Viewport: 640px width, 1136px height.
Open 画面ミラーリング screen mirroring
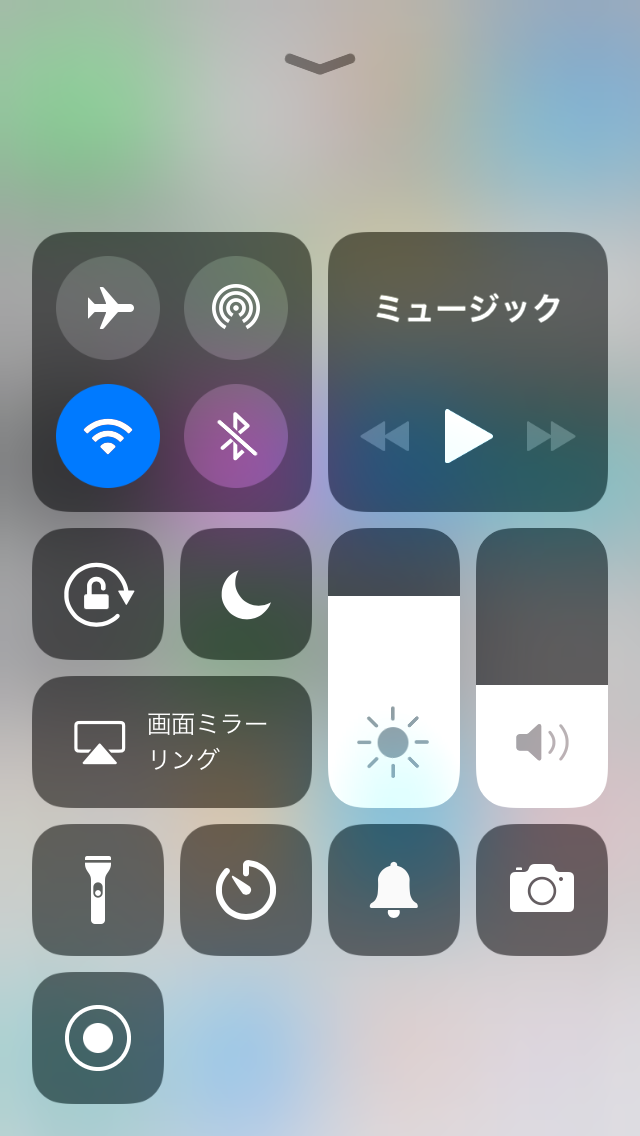pos(172,742)
